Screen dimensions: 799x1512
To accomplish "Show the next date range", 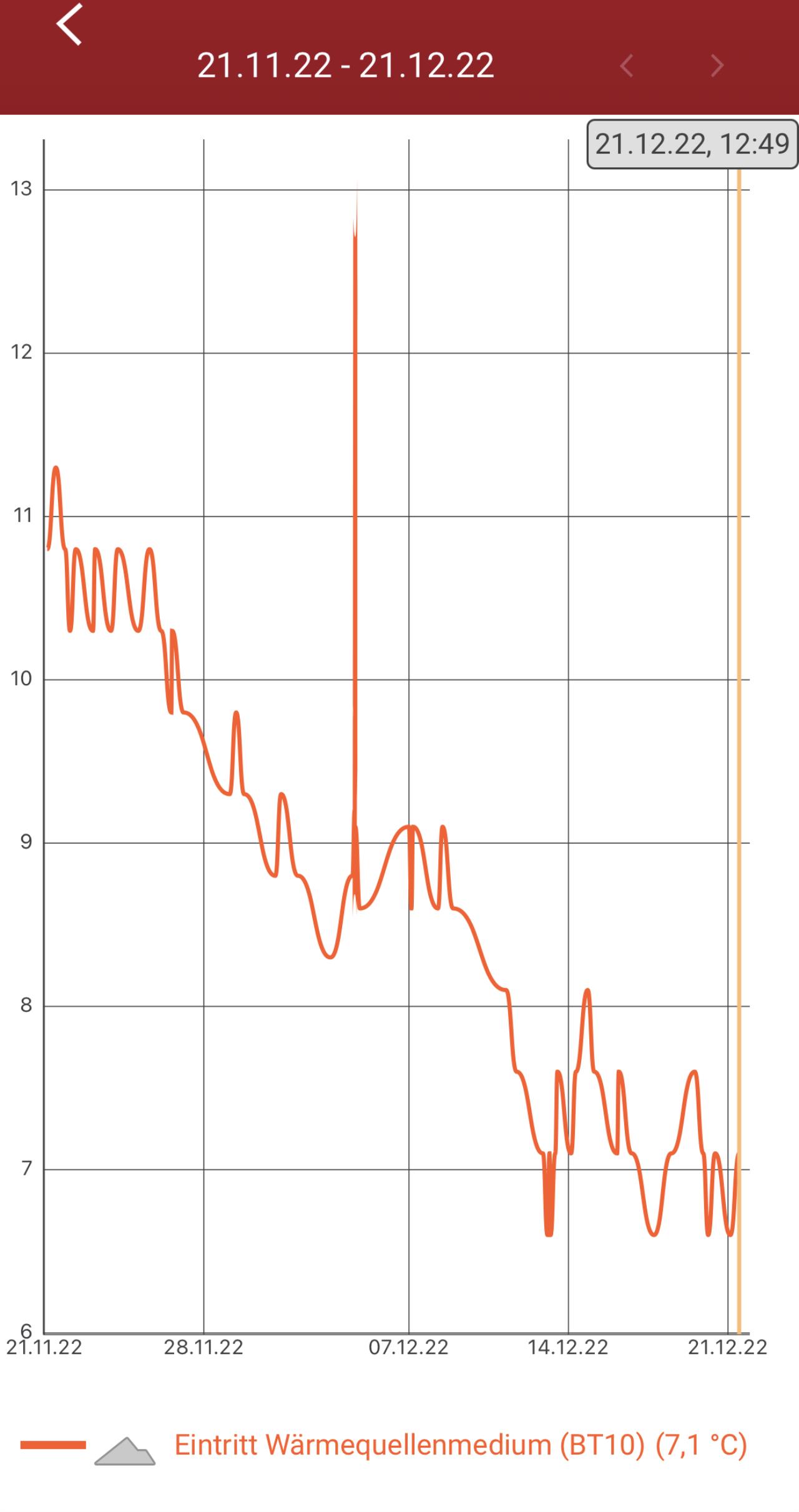I will (717, 66).
